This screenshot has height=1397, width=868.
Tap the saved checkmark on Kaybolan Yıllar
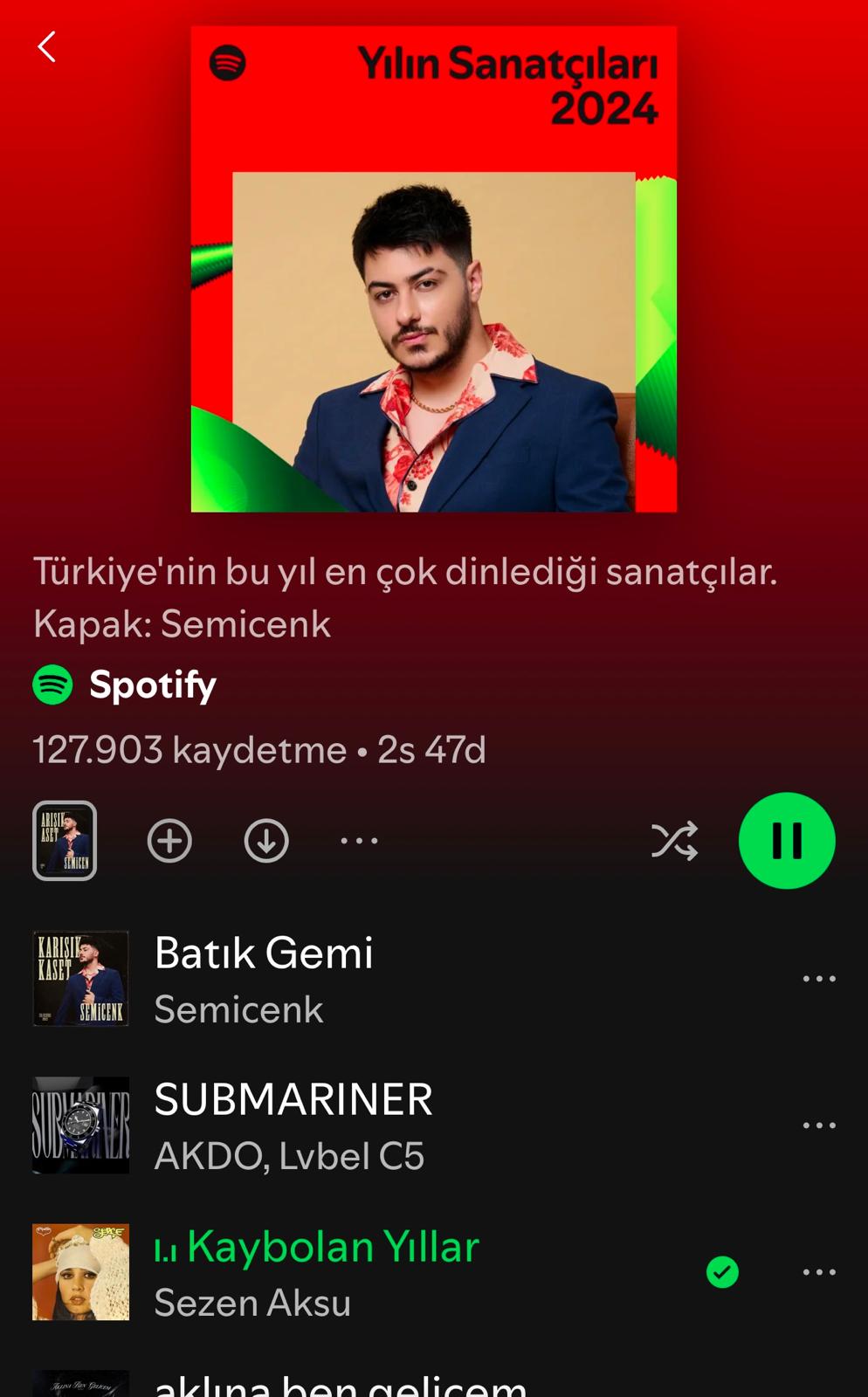click(x=722, y=1272)
